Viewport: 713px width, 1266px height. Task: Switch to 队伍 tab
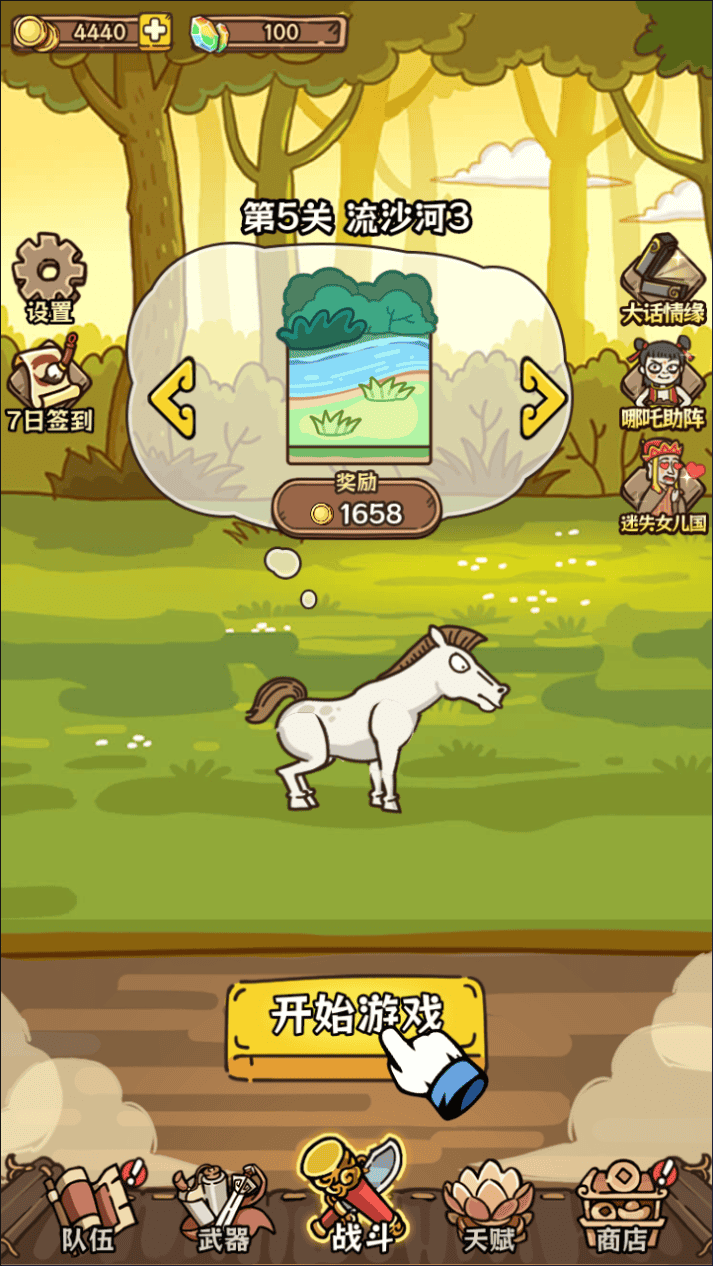coord(90,1208)
